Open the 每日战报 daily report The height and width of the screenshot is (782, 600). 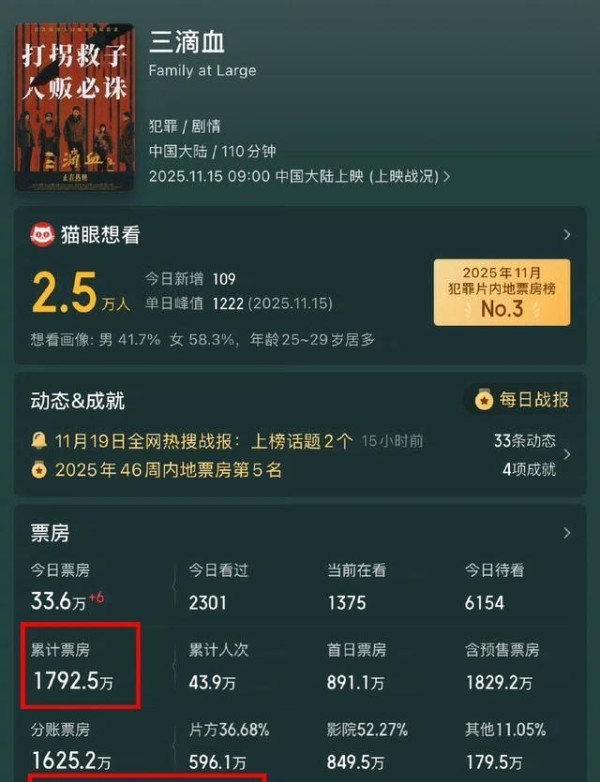(522, 400)
